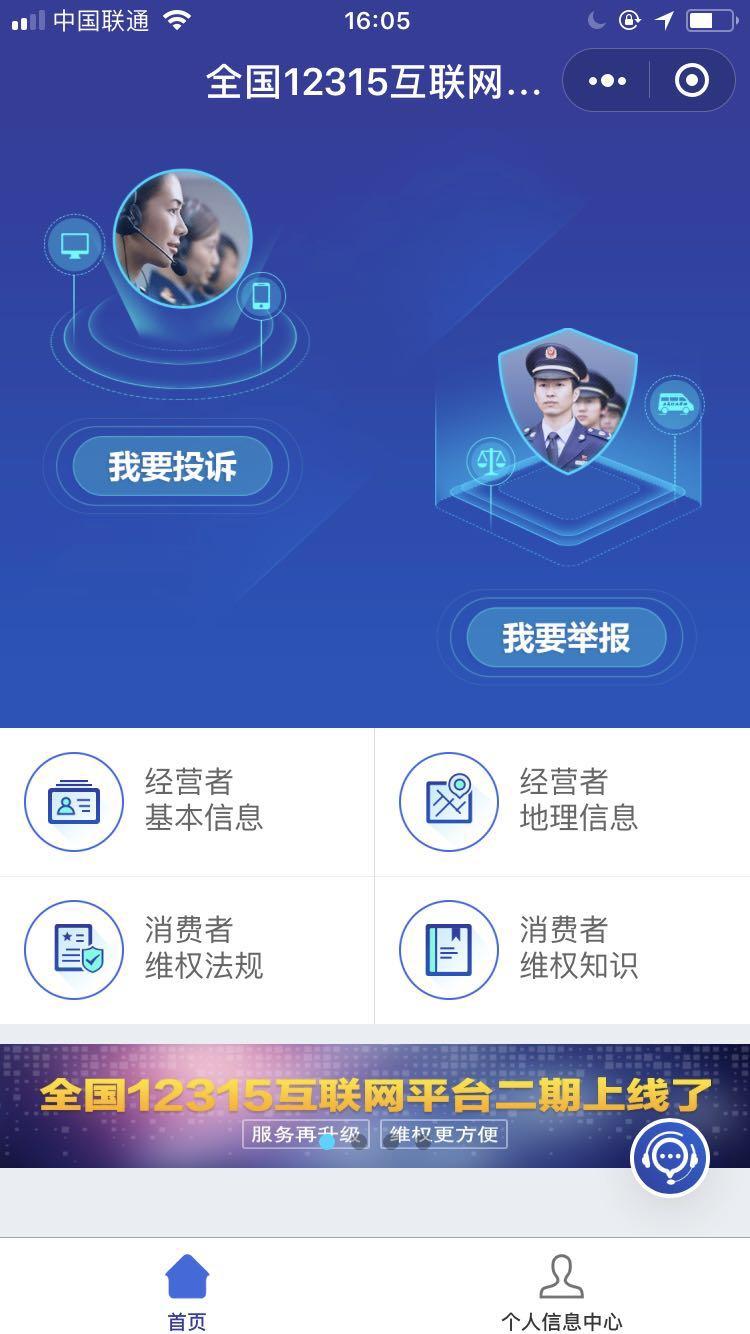Open 消费者维权知识

(562, 949)
